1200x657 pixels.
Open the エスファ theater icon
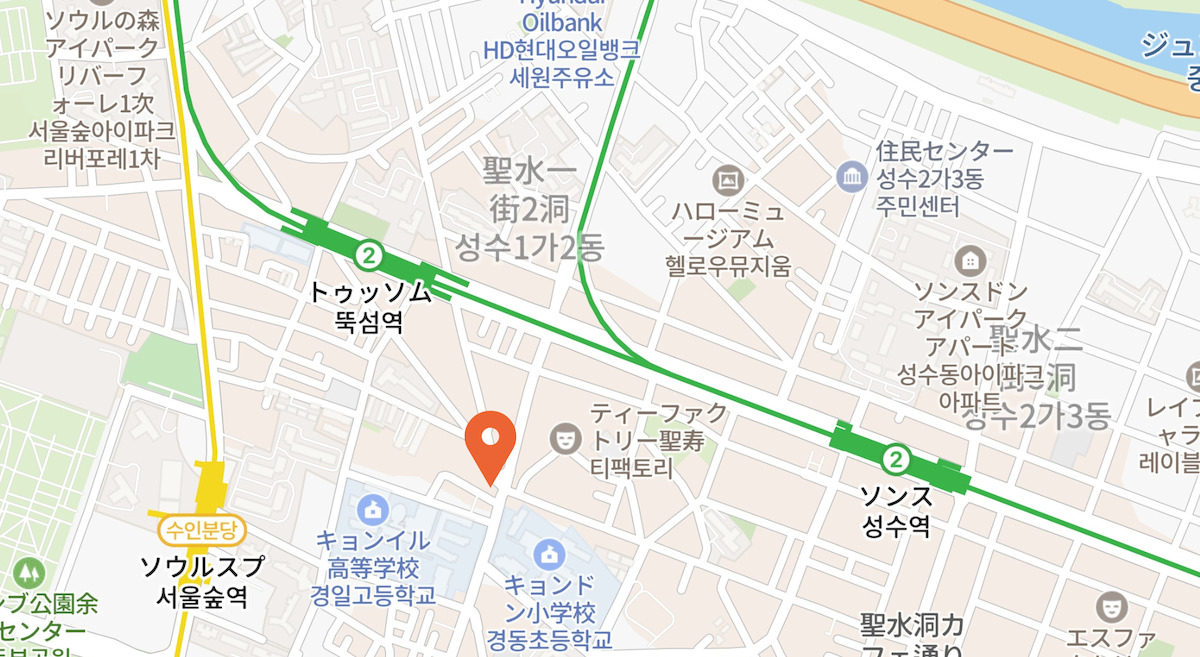(x=1108, y=604)
